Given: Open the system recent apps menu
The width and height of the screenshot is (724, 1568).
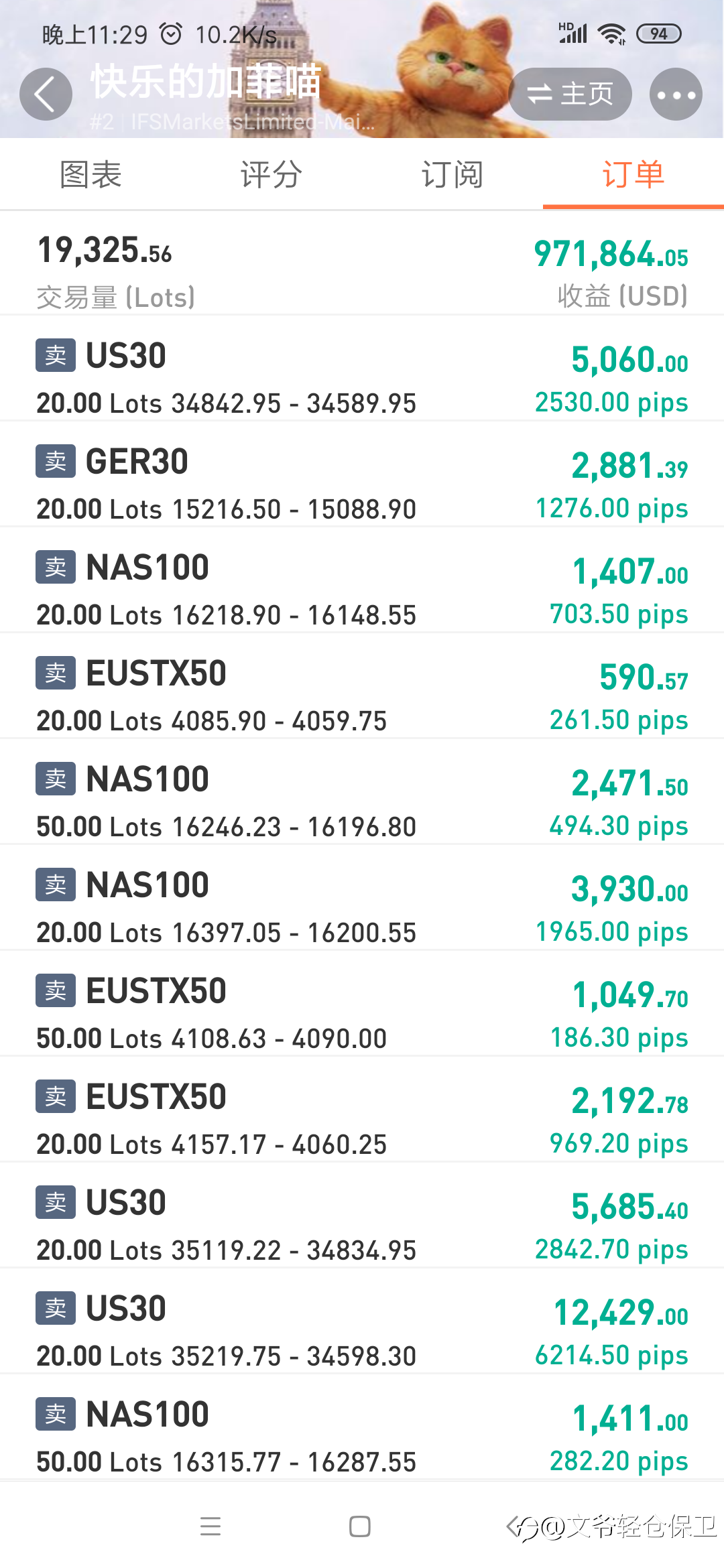Looking at the screenshot, I should 210,1526.
